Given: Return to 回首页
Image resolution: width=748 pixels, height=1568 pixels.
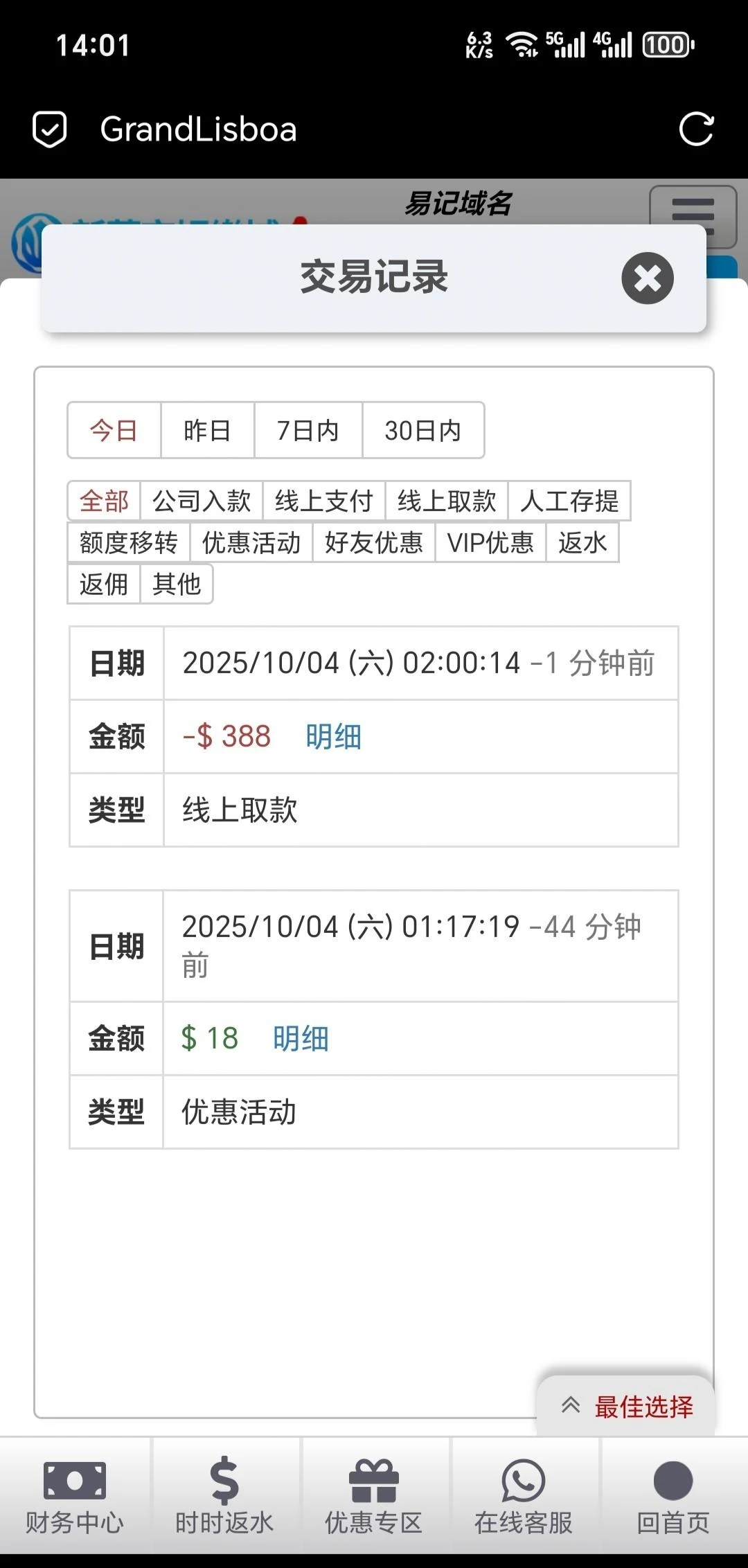Looking at the screenshot, I should pyautogui.click(x=673, y=1496).
